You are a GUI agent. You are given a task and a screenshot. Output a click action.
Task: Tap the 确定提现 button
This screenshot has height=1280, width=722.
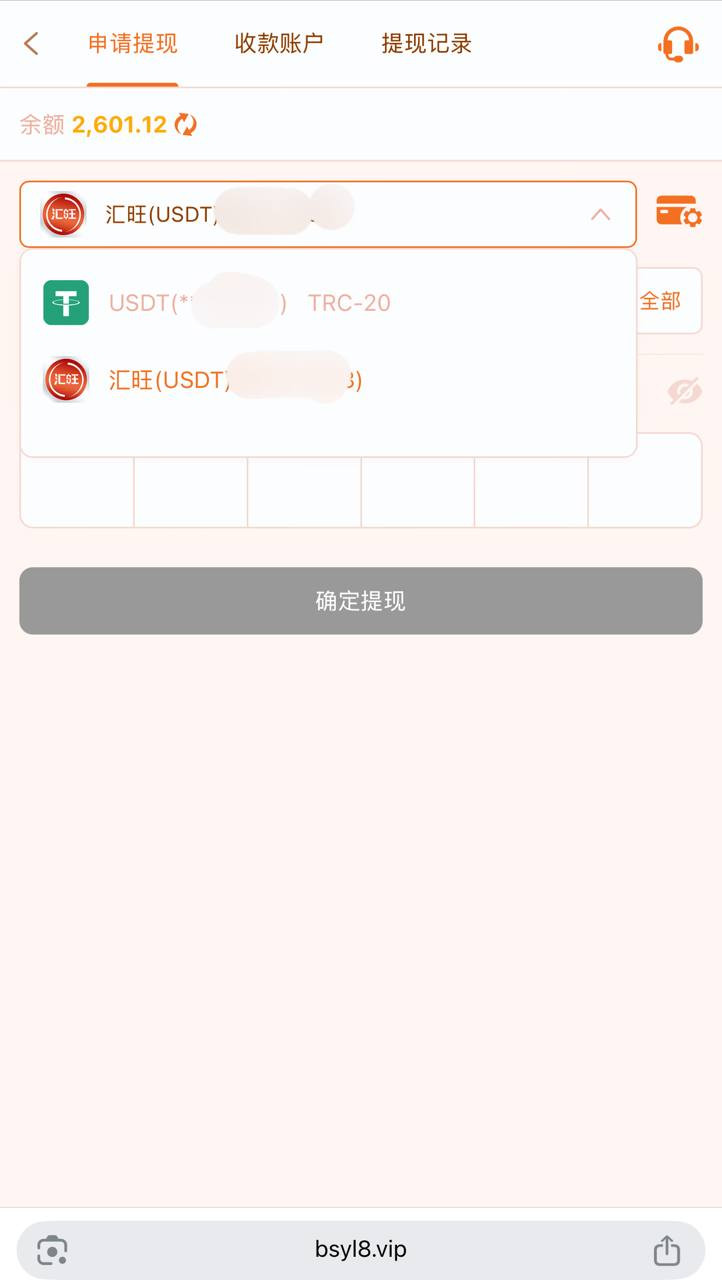(360, 601)
